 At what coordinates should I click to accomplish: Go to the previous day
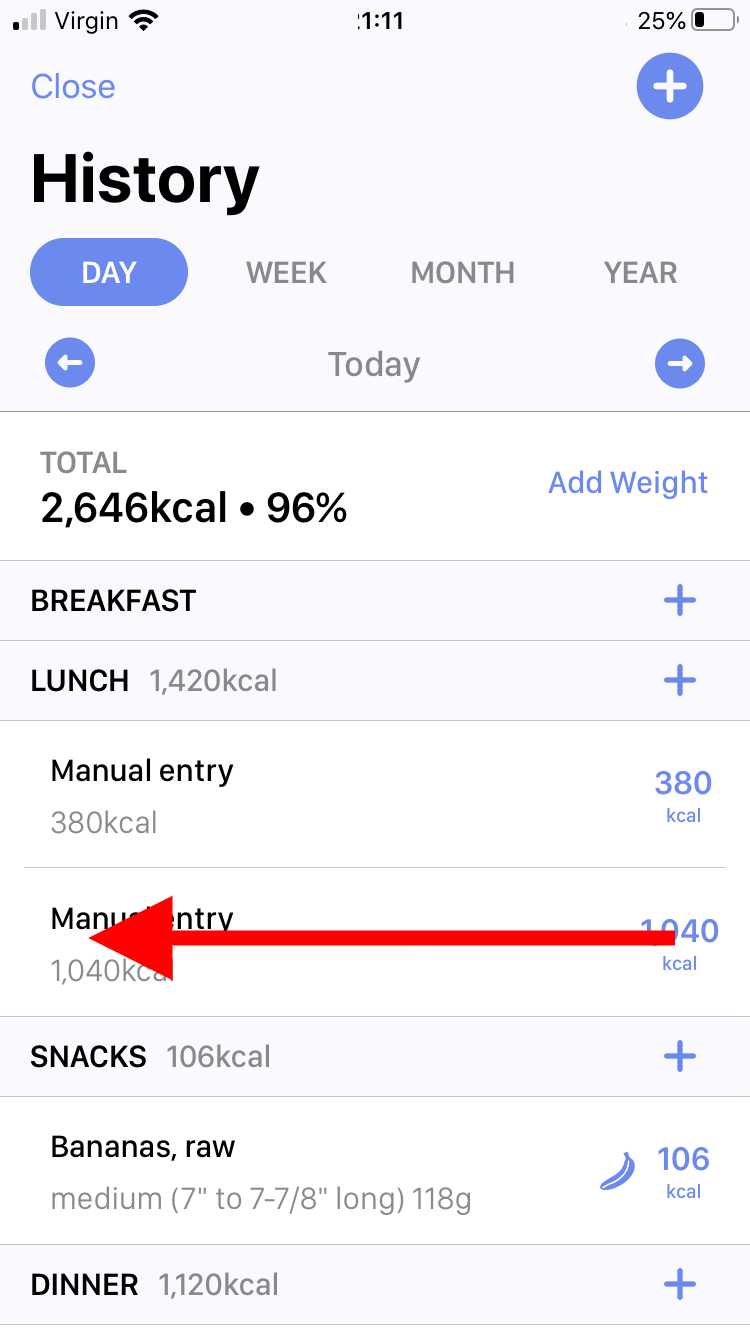[x=70, y=363]
